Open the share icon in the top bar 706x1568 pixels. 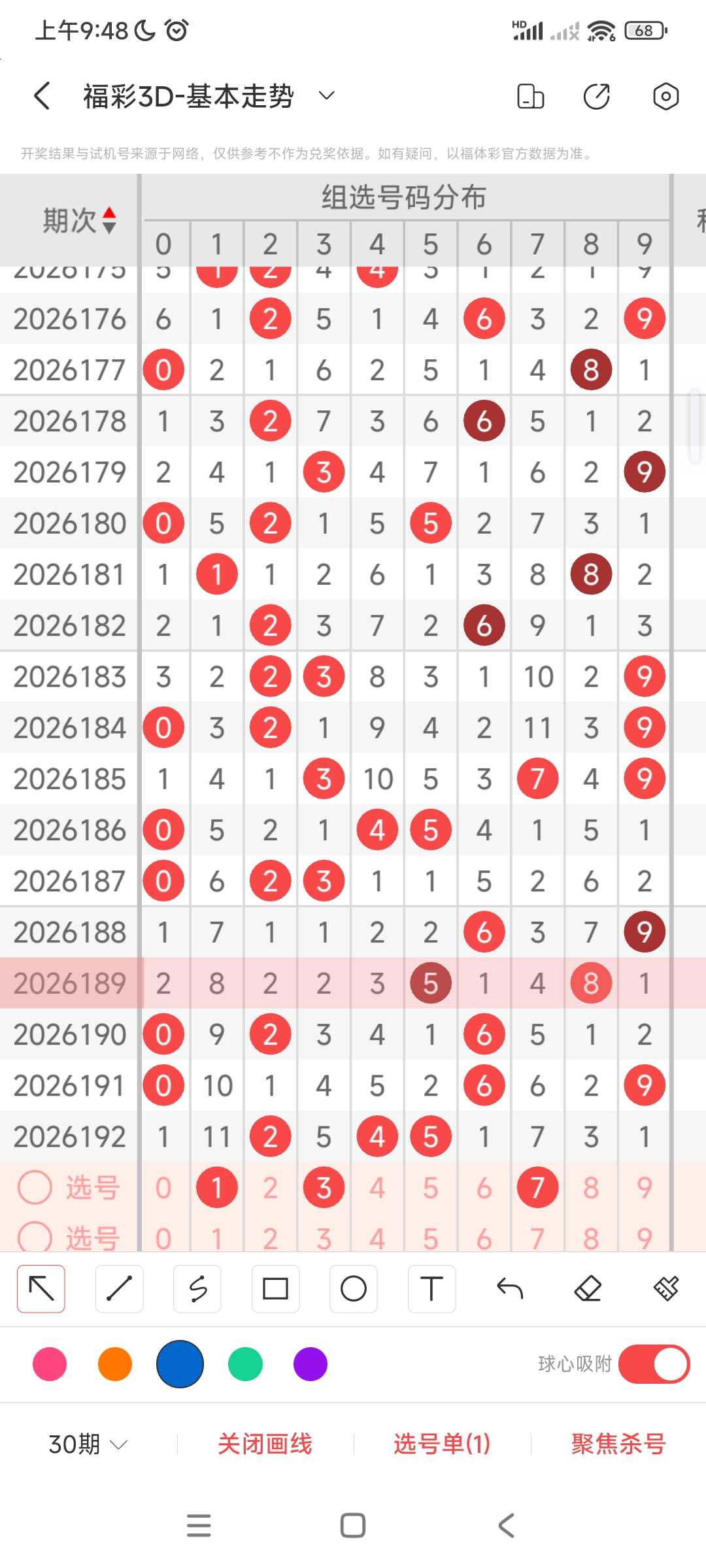(596, 96)
